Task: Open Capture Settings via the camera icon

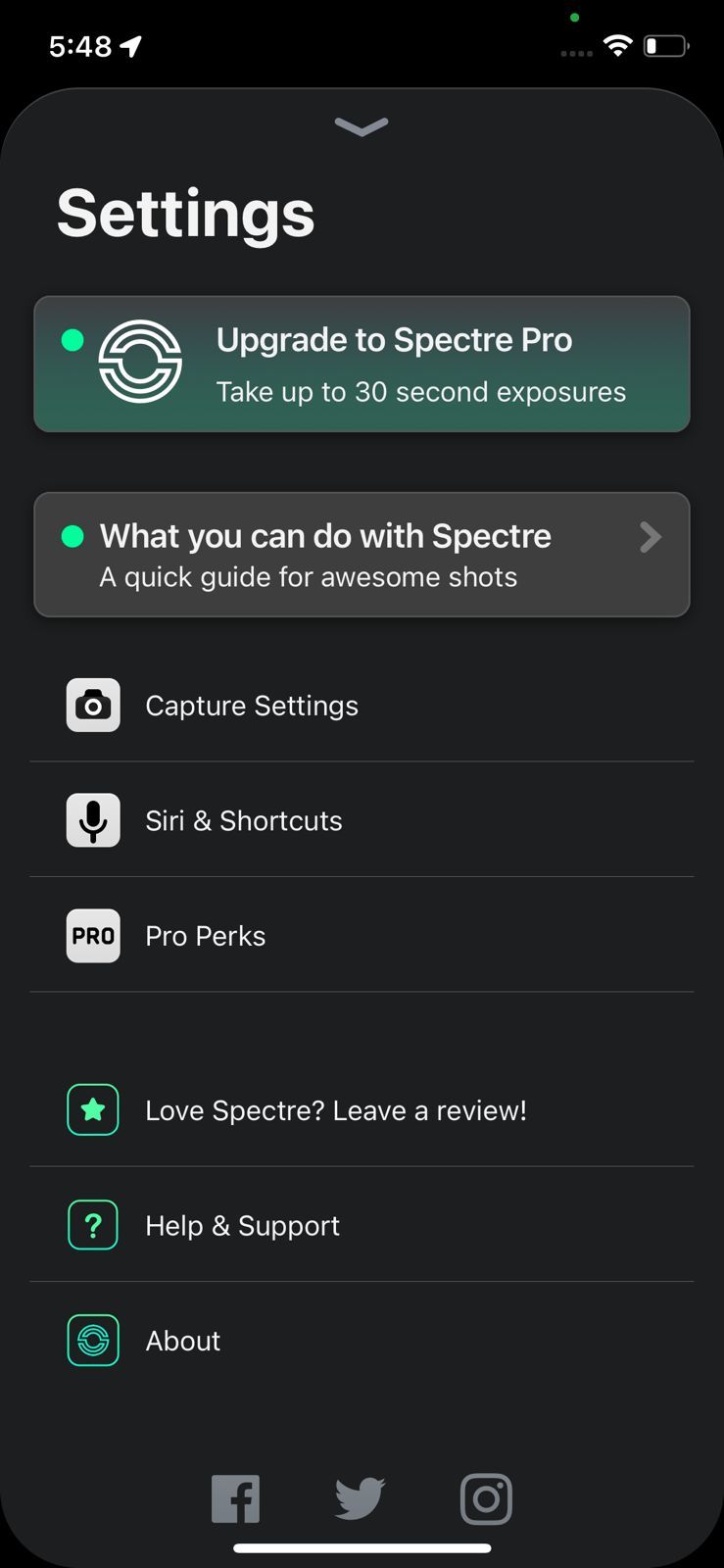Action: [92, 705]
